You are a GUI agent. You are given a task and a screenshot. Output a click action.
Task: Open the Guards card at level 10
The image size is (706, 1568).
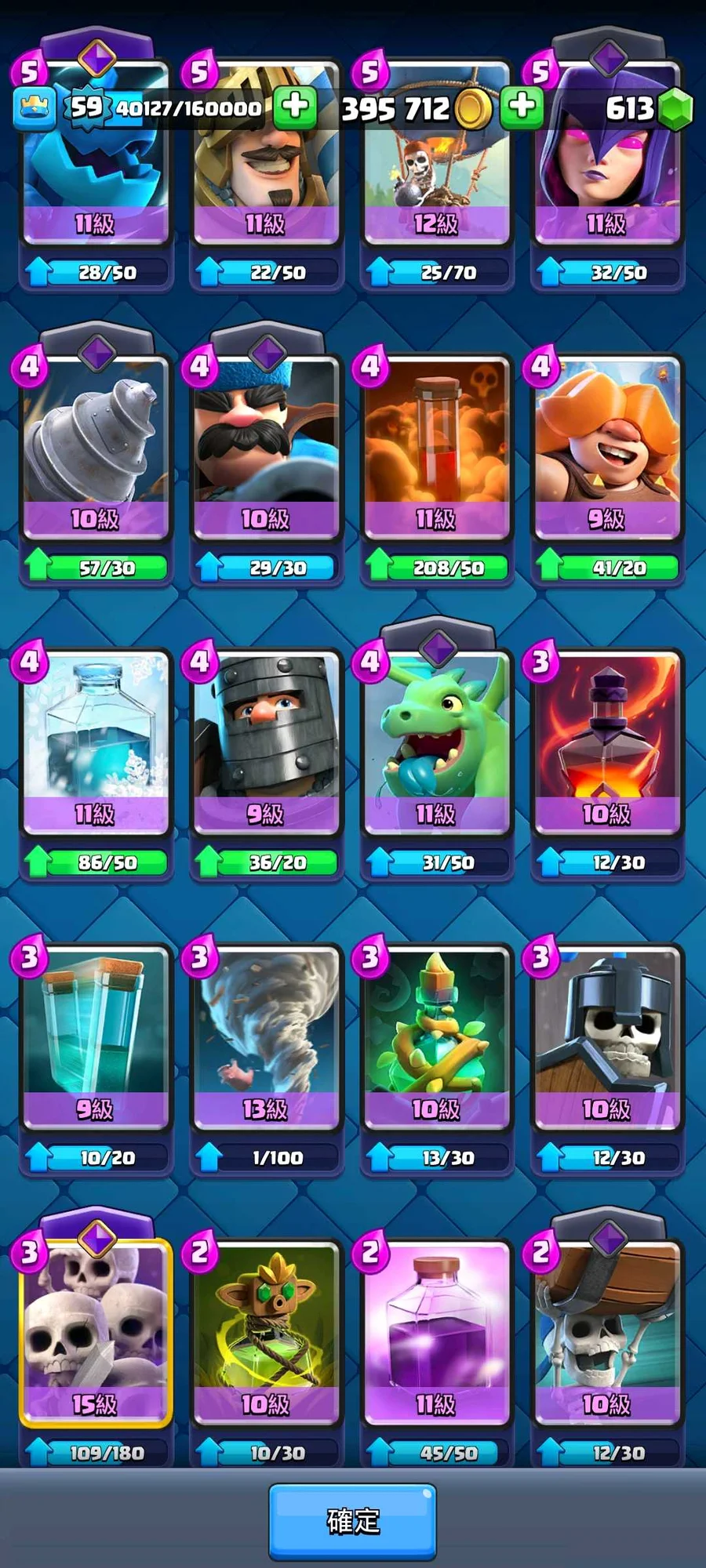point(607,1035)
